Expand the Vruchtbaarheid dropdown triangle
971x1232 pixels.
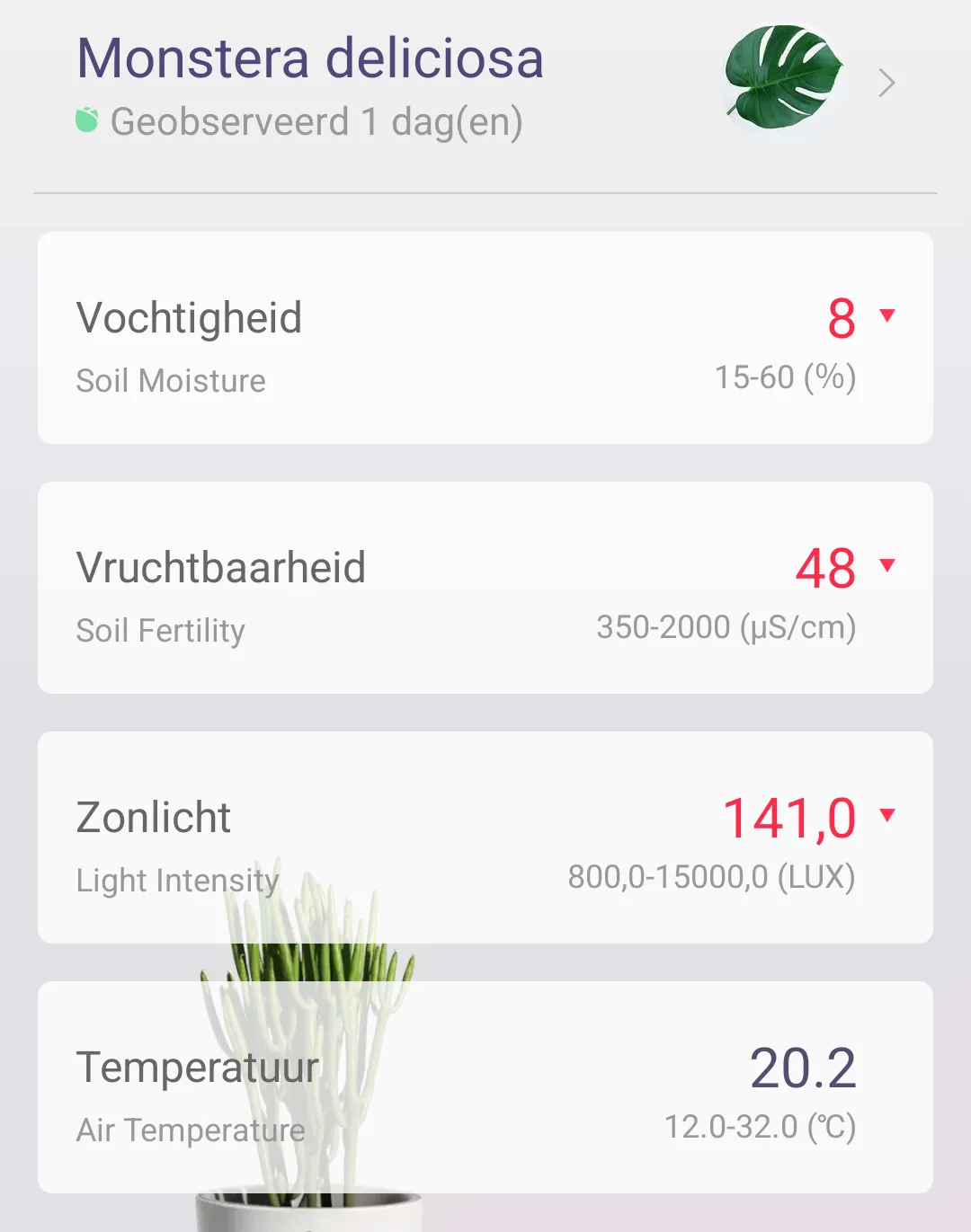tap(887, 566)
